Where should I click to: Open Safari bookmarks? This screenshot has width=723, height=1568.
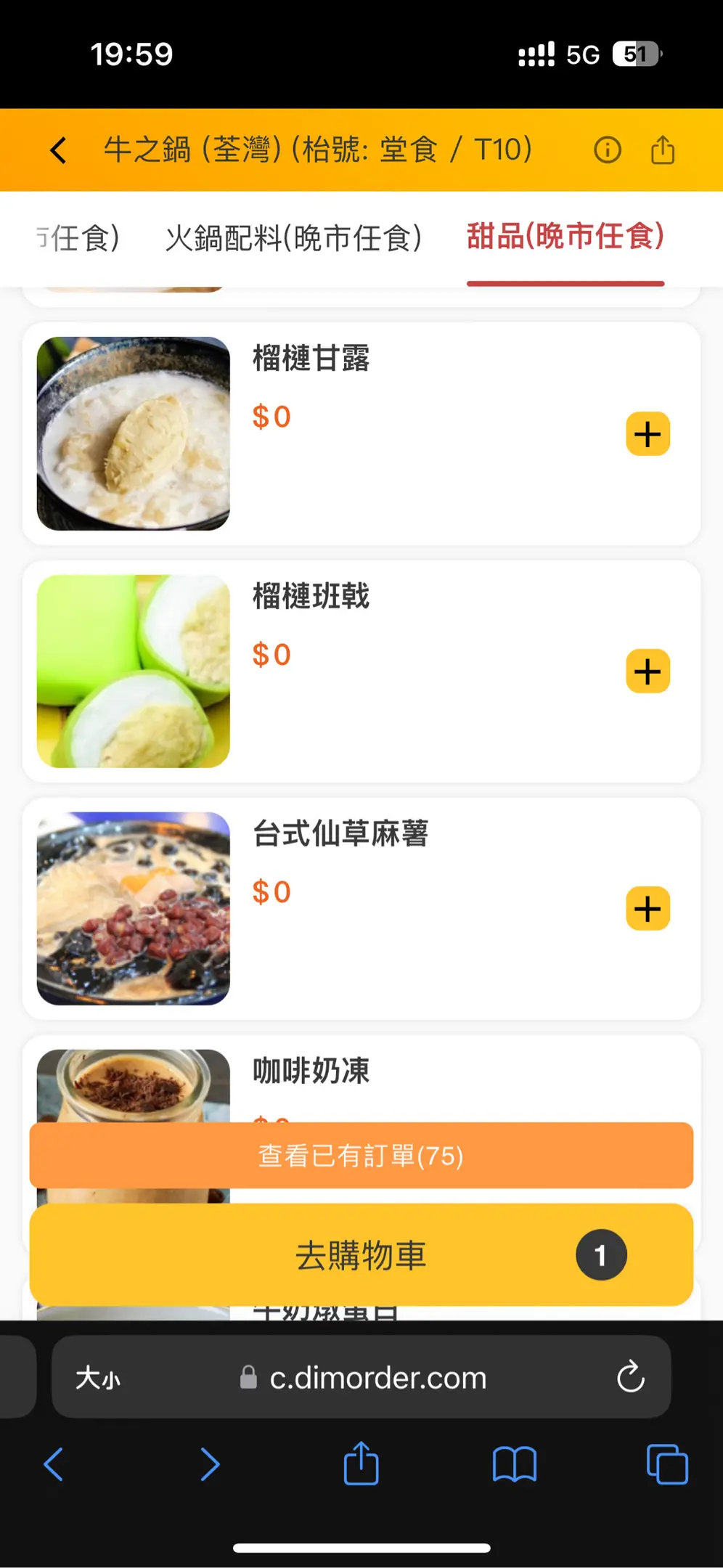point(514,1464)
